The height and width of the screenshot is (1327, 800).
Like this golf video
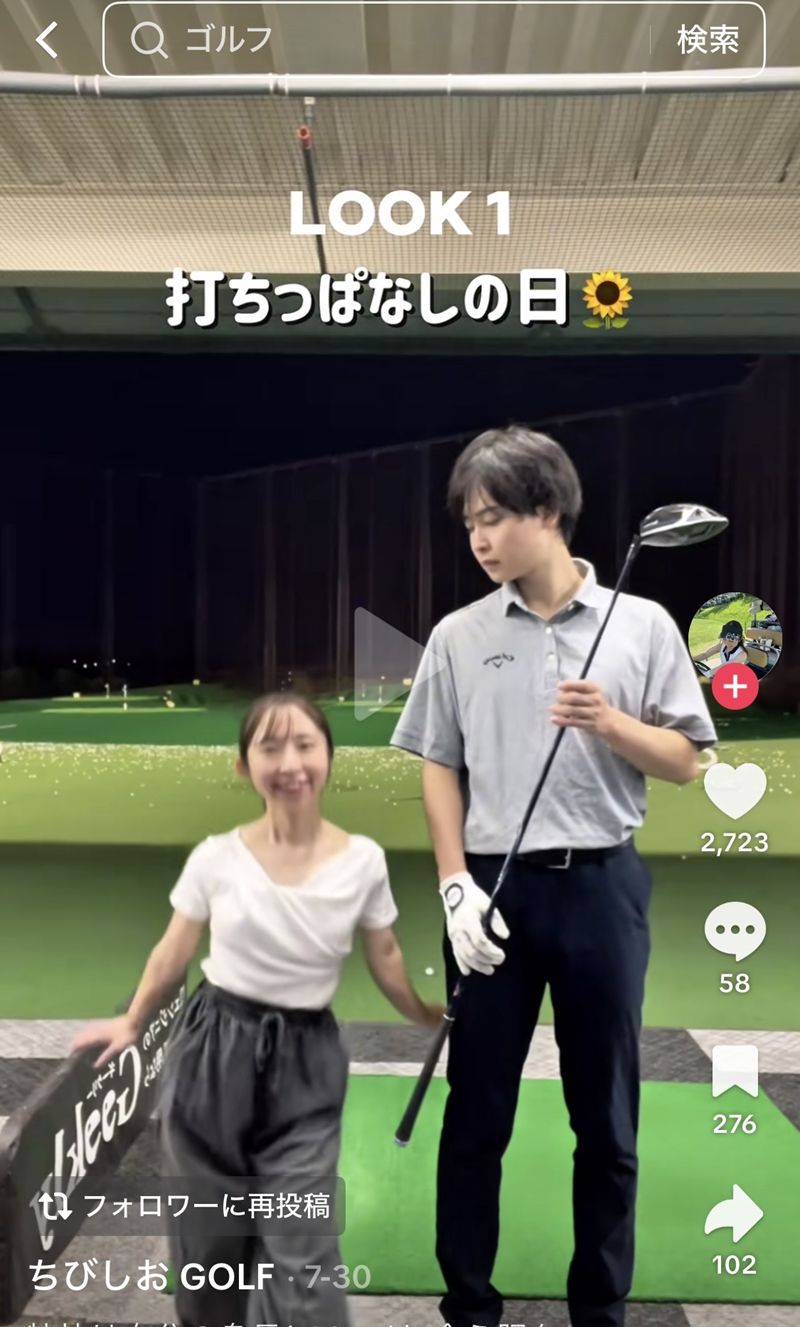coord(734,792)
